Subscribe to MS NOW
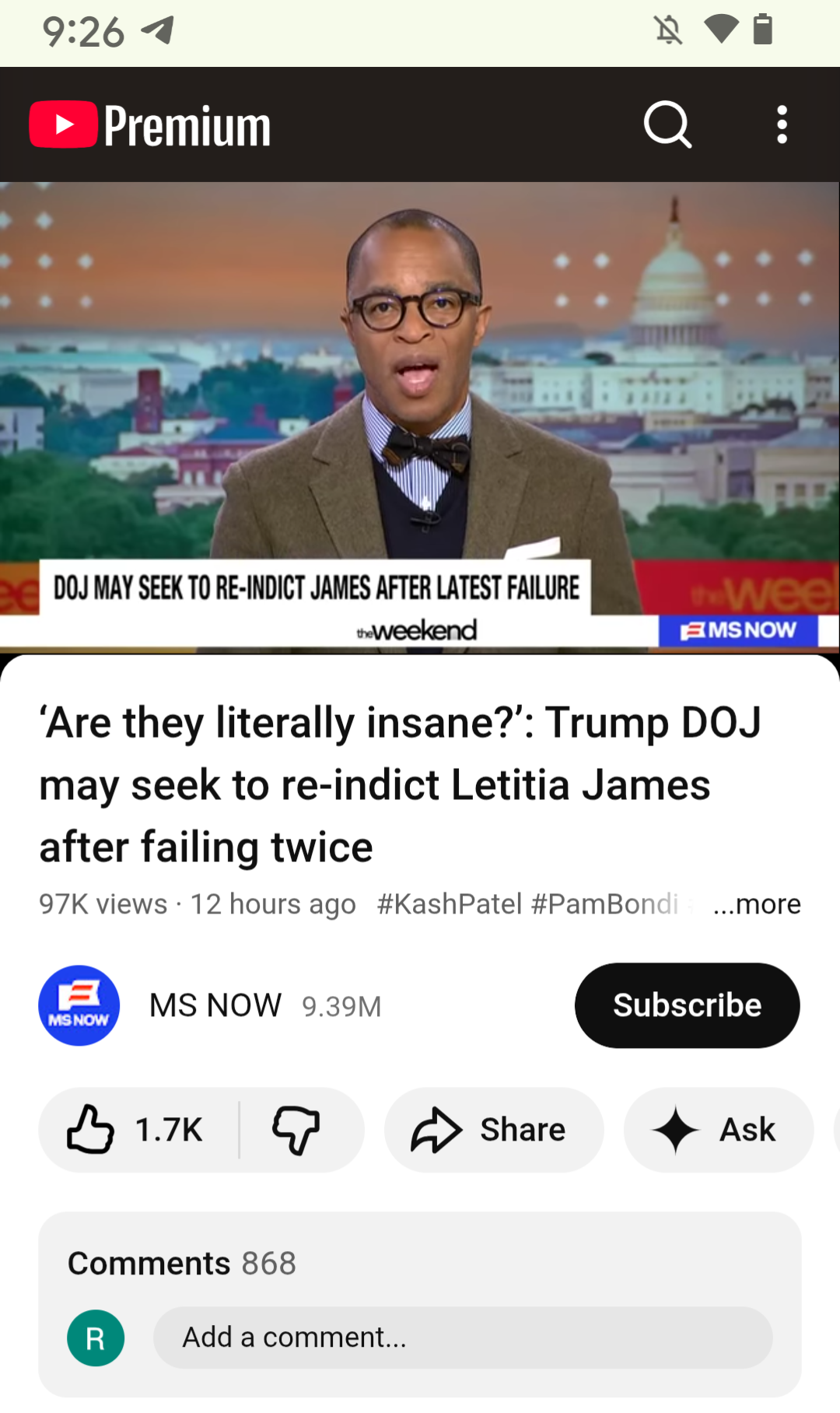Viewport: 840px width, 1413px height. click(687, 1005)
